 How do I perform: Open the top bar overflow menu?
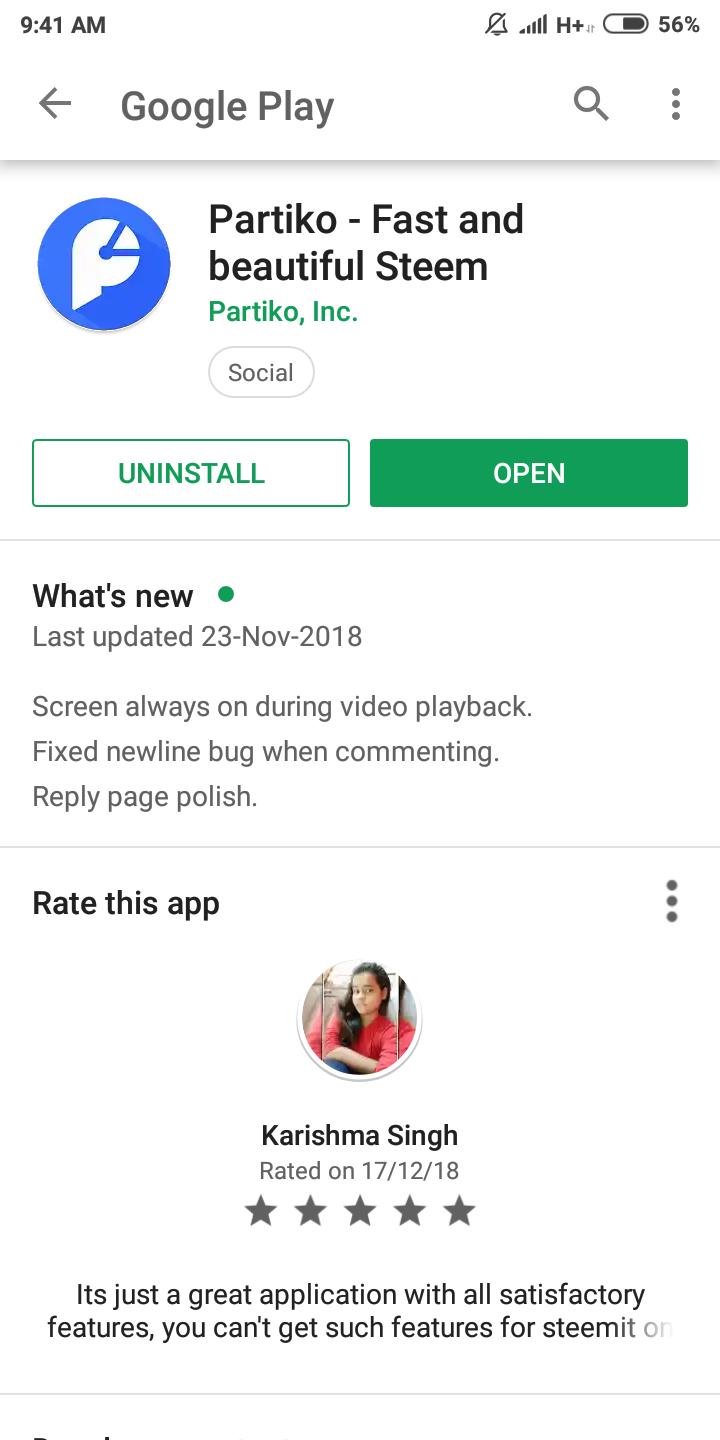click(676, 104)
